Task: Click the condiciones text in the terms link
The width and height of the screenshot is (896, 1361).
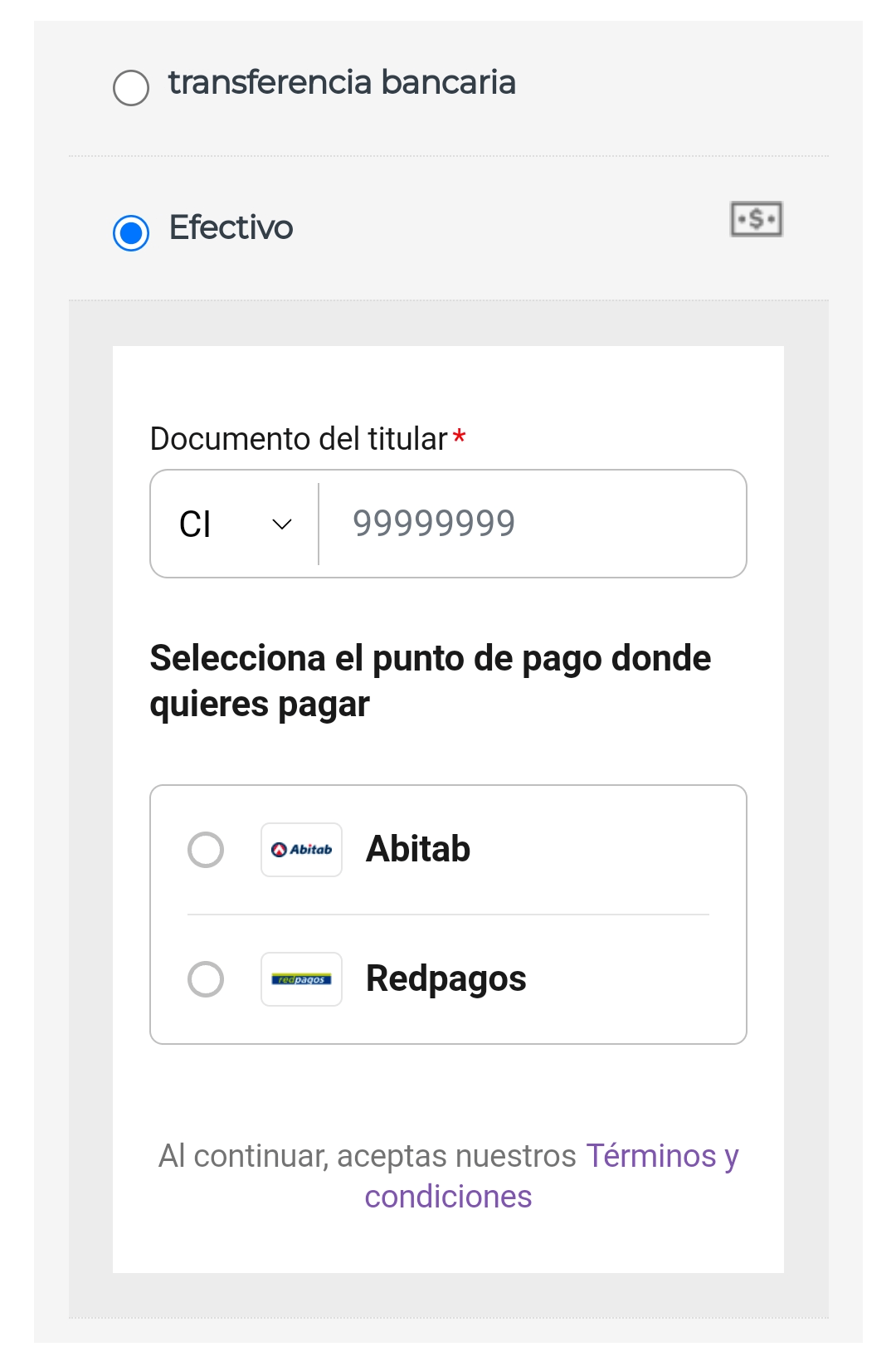Action: (x=448, y=1196)
